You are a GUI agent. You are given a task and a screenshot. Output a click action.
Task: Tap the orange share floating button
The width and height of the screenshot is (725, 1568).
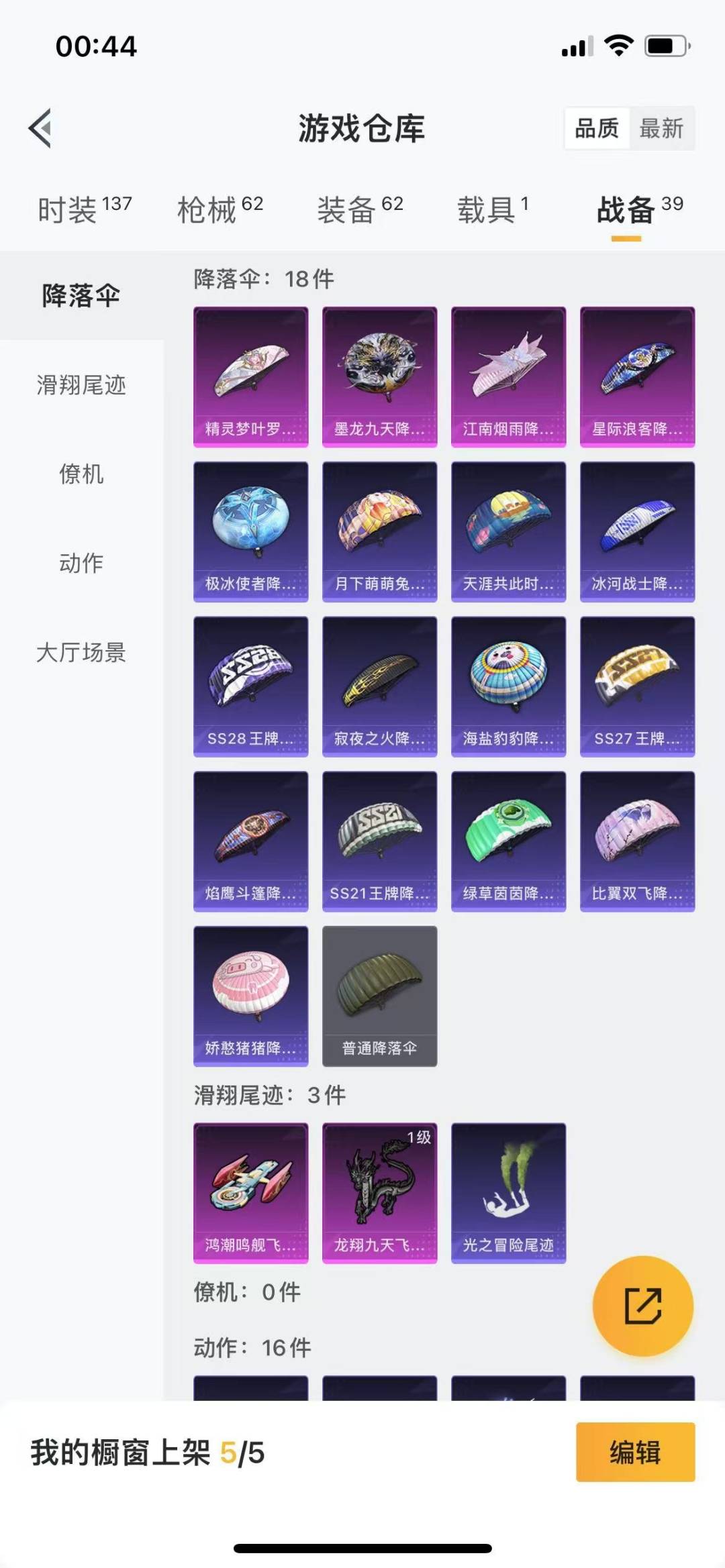click(x=642, y=1306)
